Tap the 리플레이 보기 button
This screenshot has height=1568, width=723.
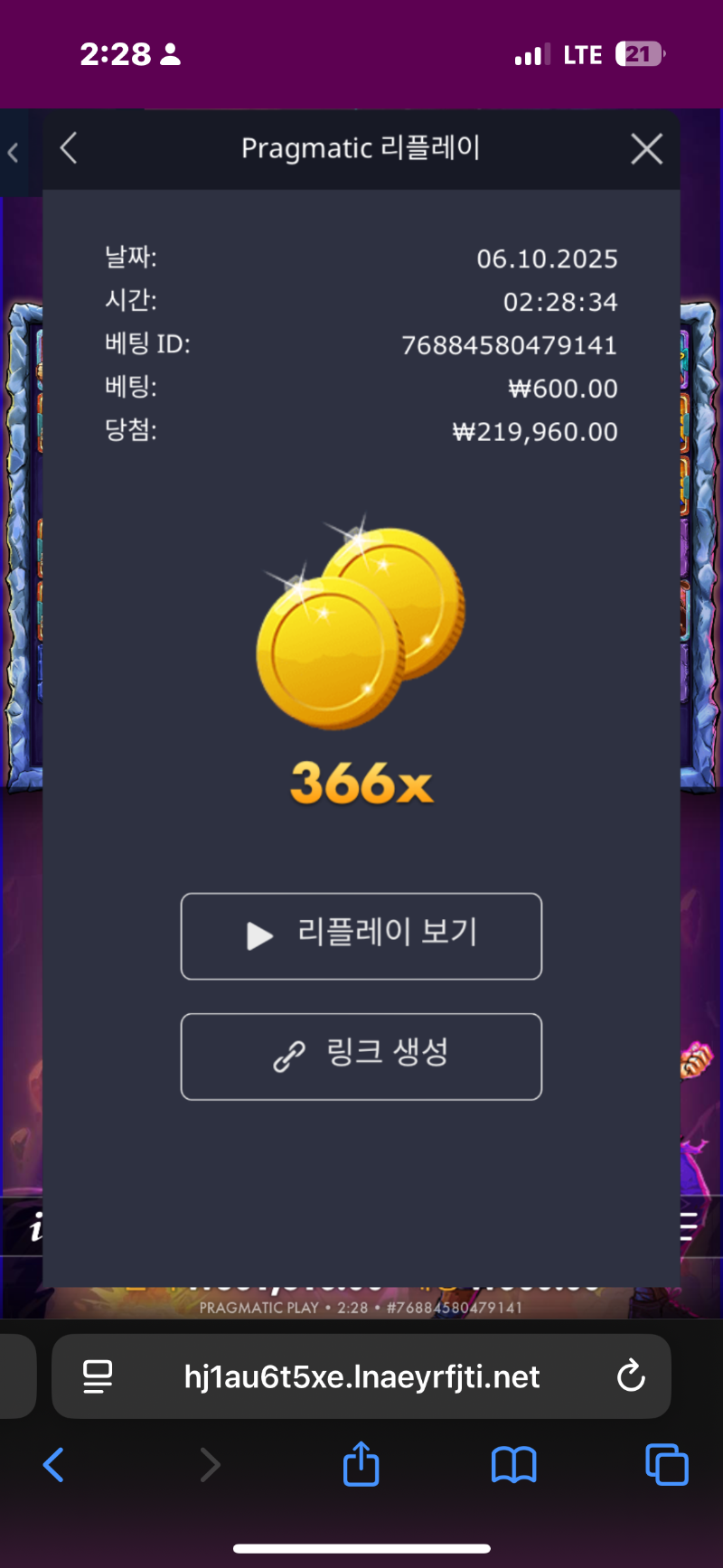click(x=361, y=935)
